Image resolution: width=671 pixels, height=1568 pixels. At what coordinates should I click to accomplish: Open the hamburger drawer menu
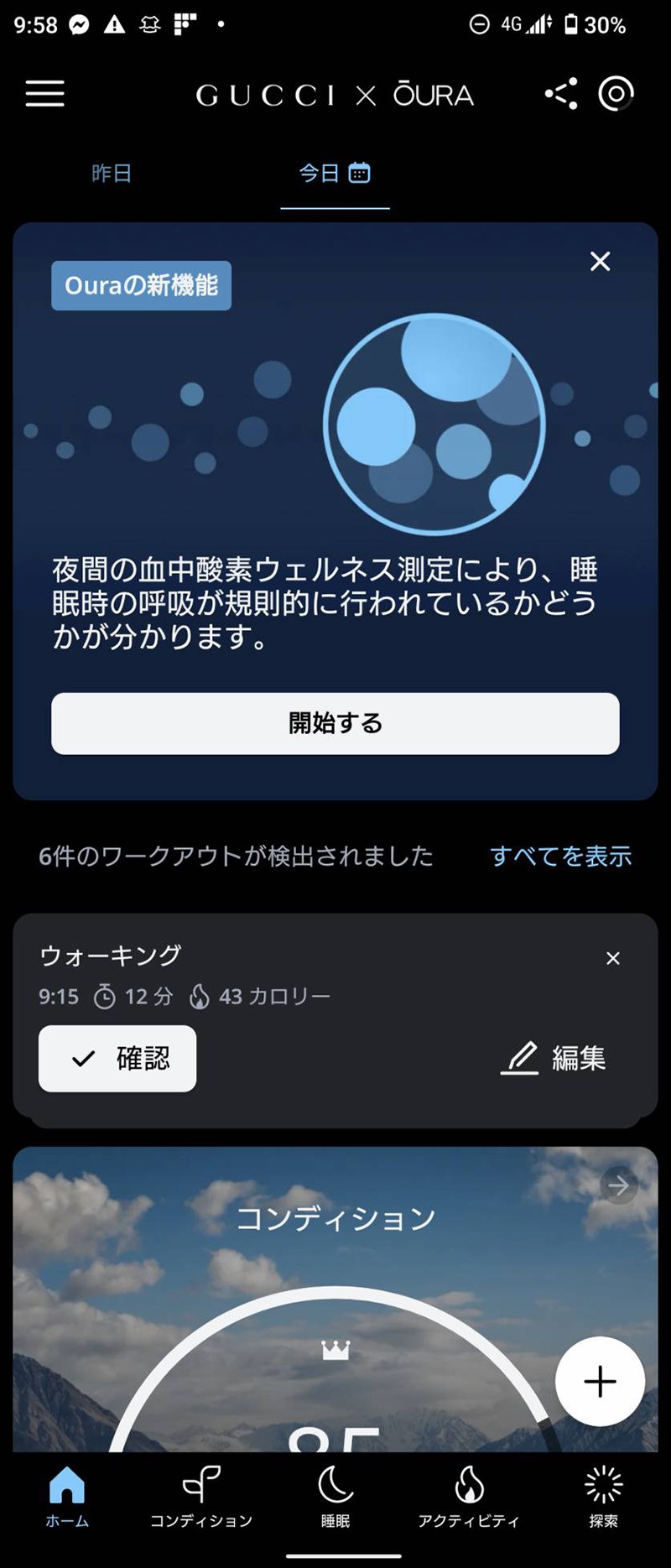pyautogui.click(x=45, y=93)
